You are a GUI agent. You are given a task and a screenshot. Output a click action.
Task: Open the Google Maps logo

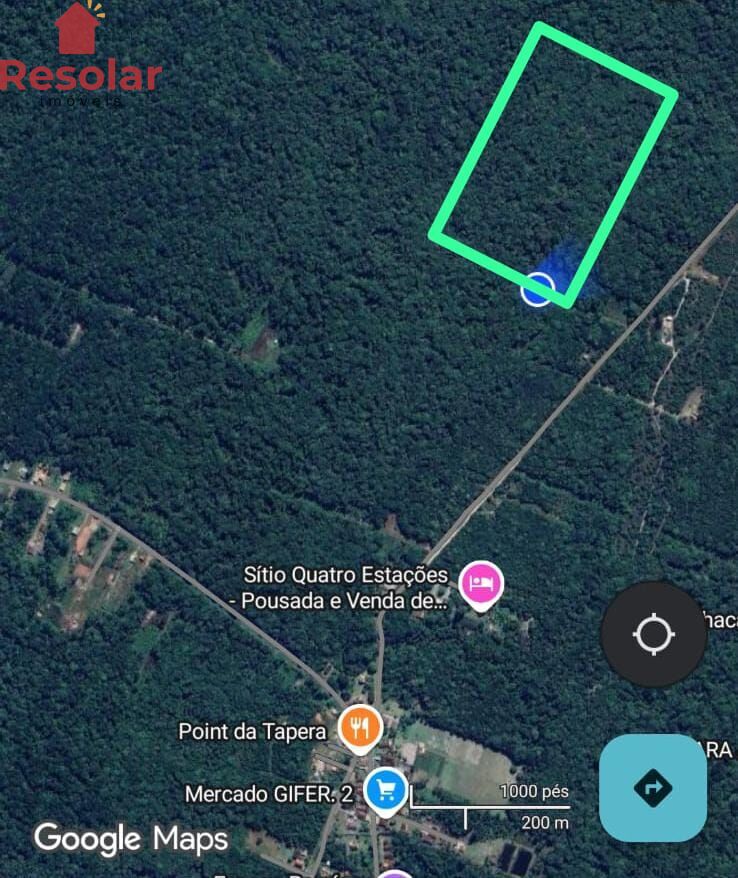[x=129, y=839]
